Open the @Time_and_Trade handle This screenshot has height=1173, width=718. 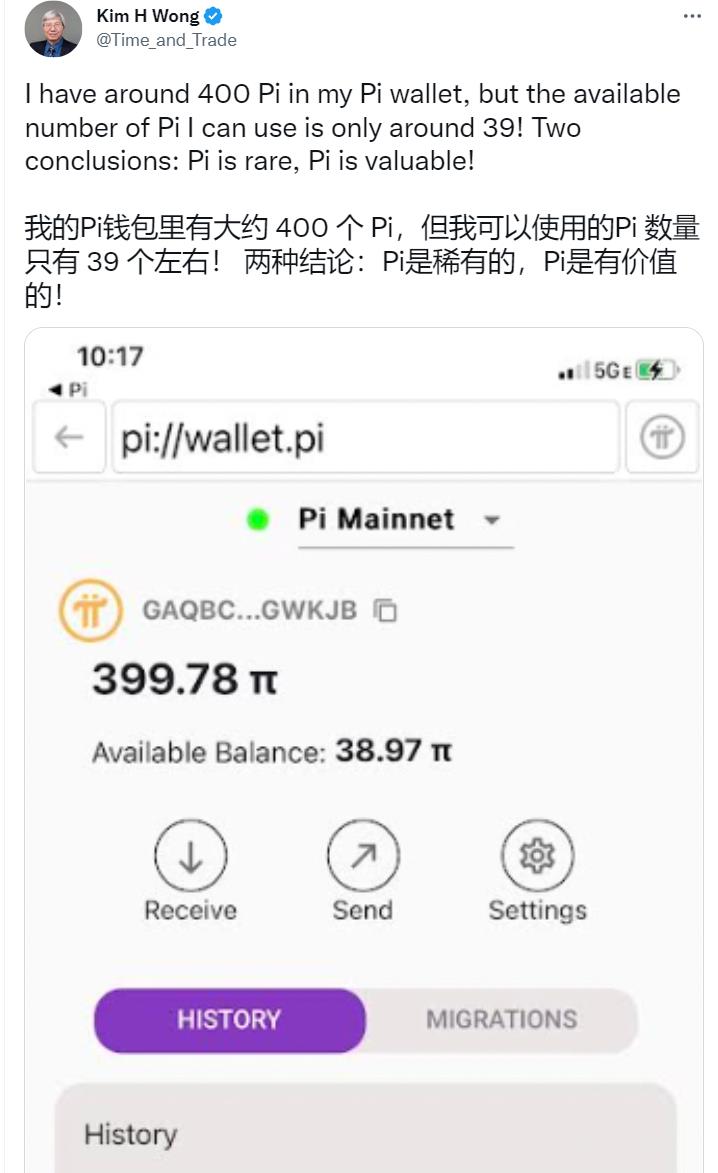[x=167, y=40]
